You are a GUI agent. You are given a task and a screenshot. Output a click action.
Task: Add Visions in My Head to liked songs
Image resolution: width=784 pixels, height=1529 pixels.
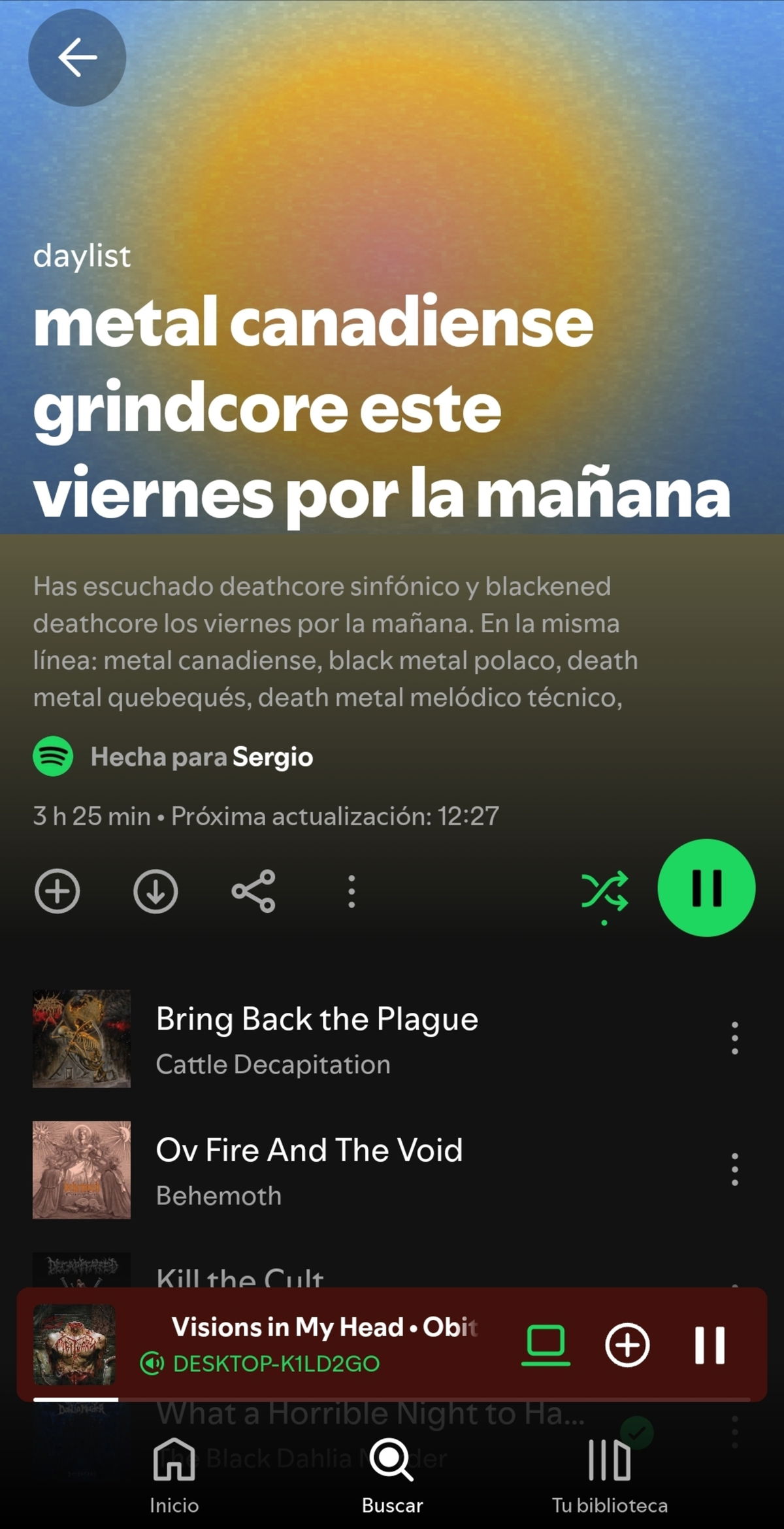pos(627,1345)
